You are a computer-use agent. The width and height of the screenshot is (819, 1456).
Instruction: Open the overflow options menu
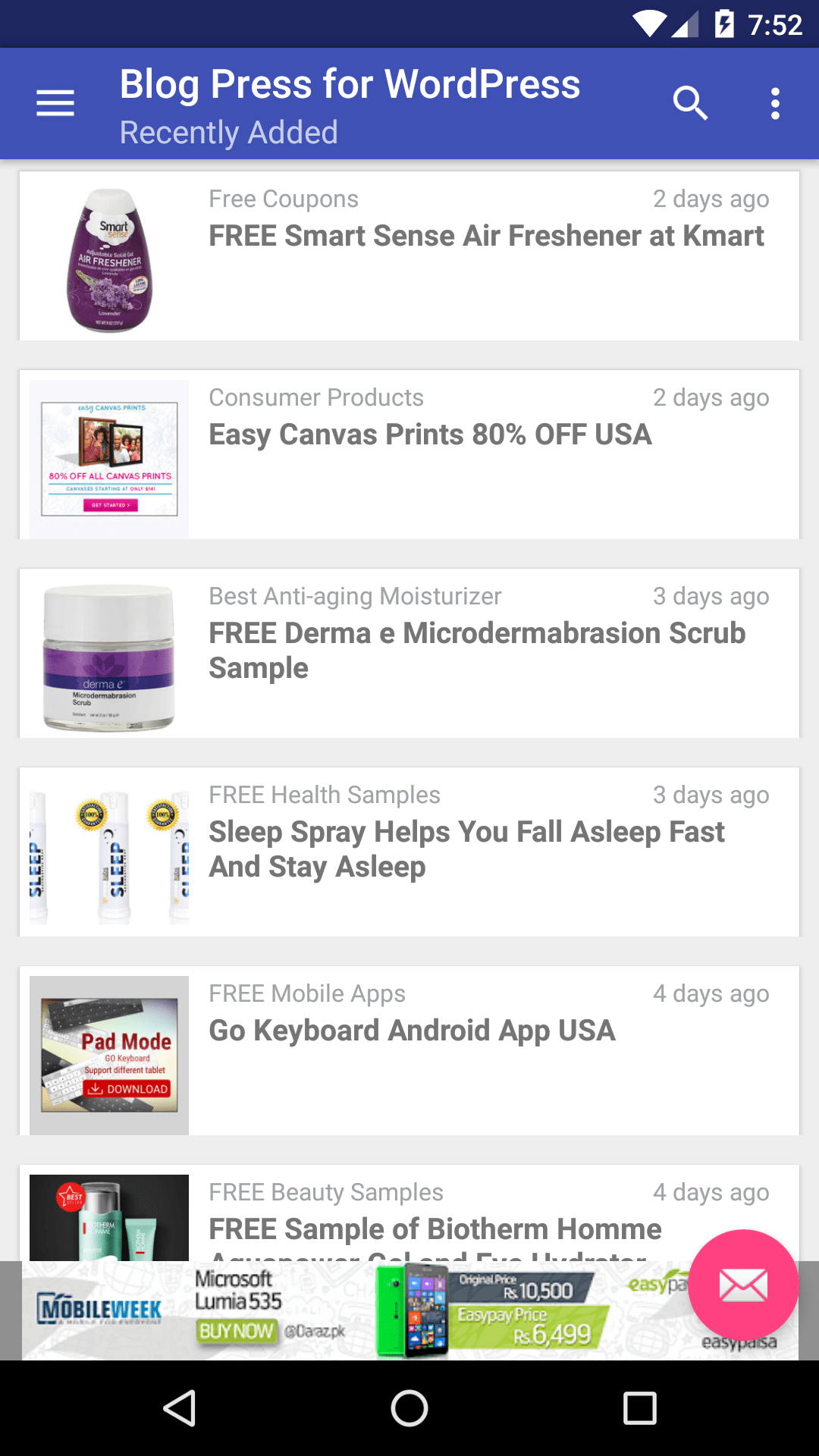[x=775, y=103]
